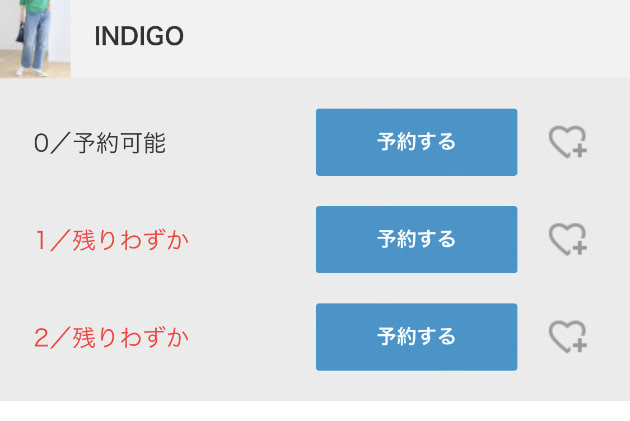Add size 0 to favorites
The image size is (630, 421).
tap(567, 142)
